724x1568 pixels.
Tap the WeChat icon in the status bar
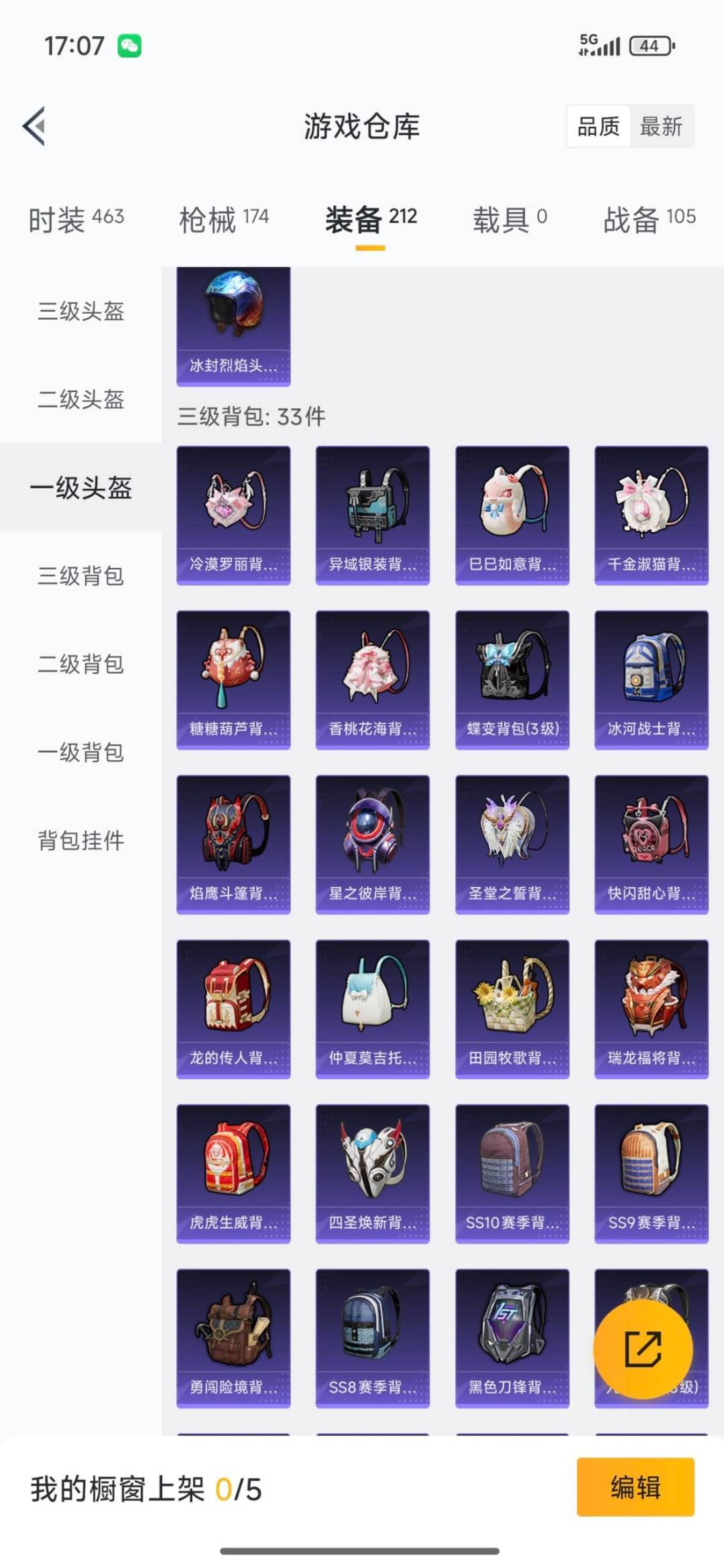[x=127, y=45]
